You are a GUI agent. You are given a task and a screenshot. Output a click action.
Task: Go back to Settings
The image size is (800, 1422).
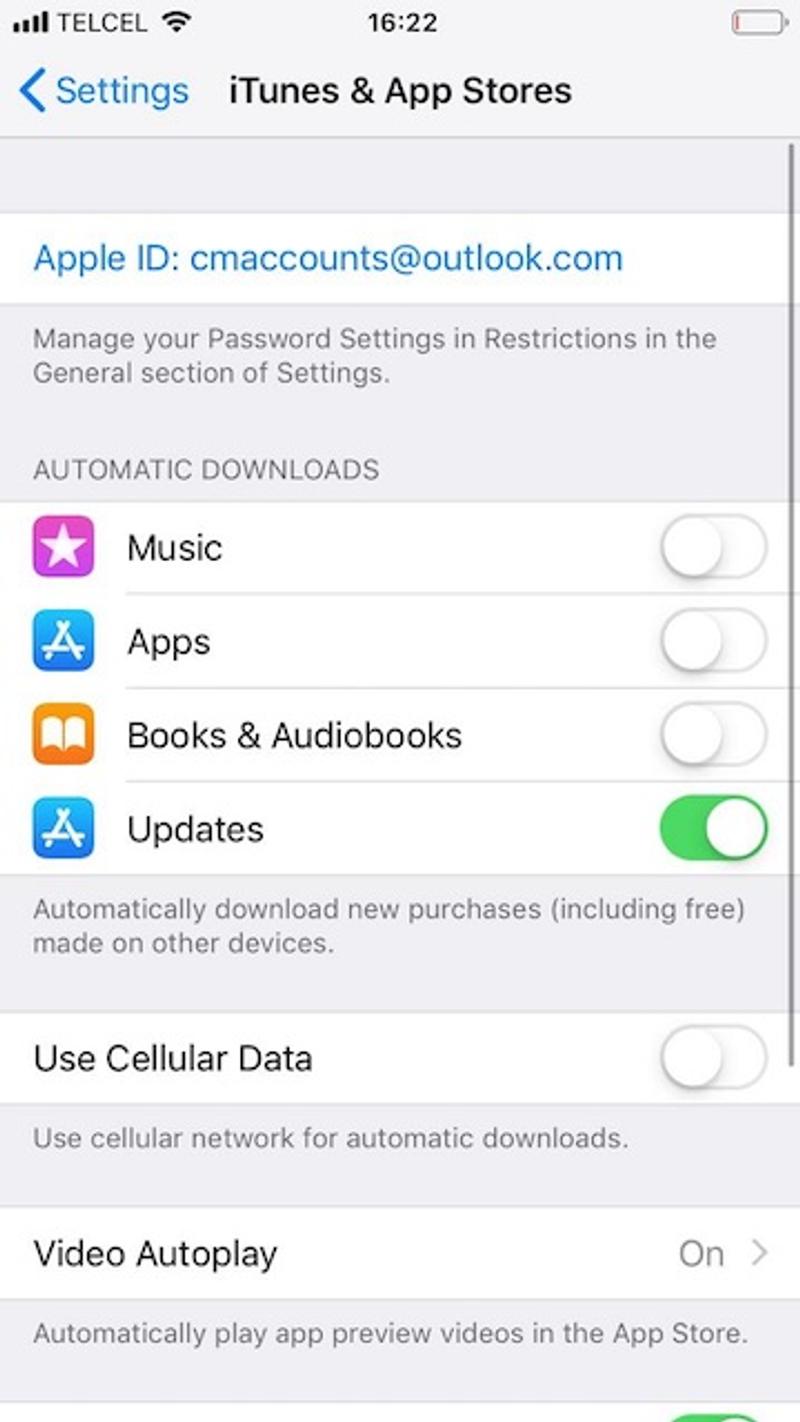104,91
